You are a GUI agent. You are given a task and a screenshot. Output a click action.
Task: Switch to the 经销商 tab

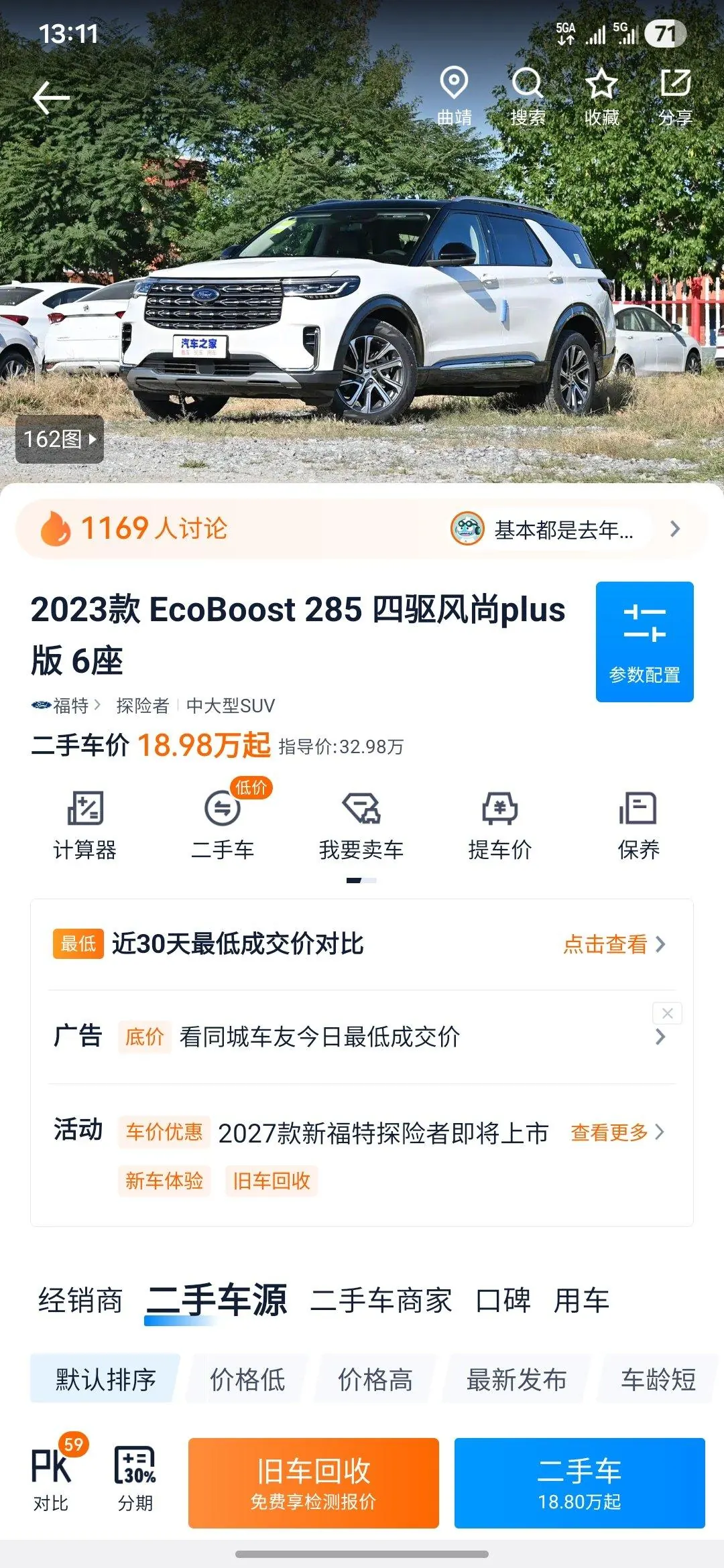[80, 1301]
